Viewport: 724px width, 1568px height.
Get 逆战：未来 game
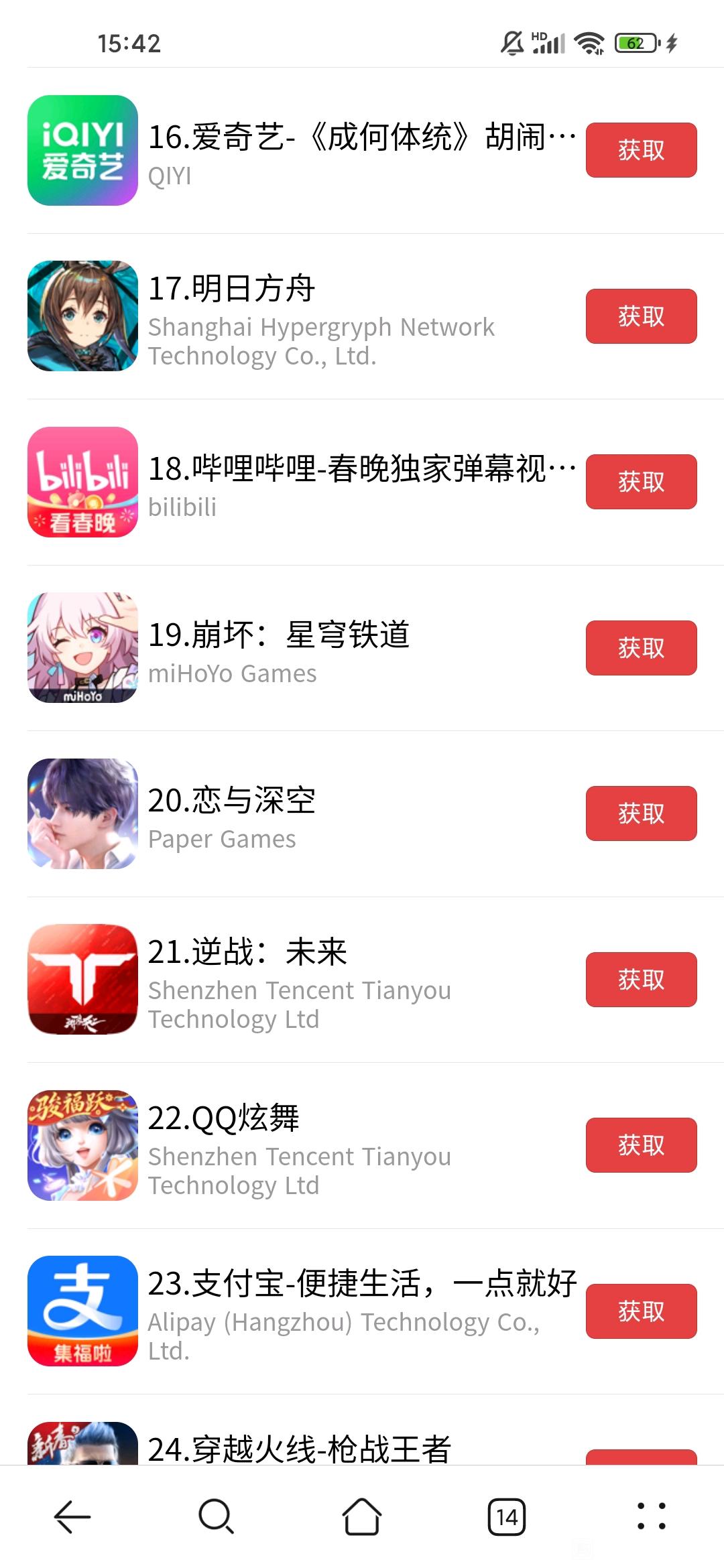pyautogui.click(x=641, y=980)
